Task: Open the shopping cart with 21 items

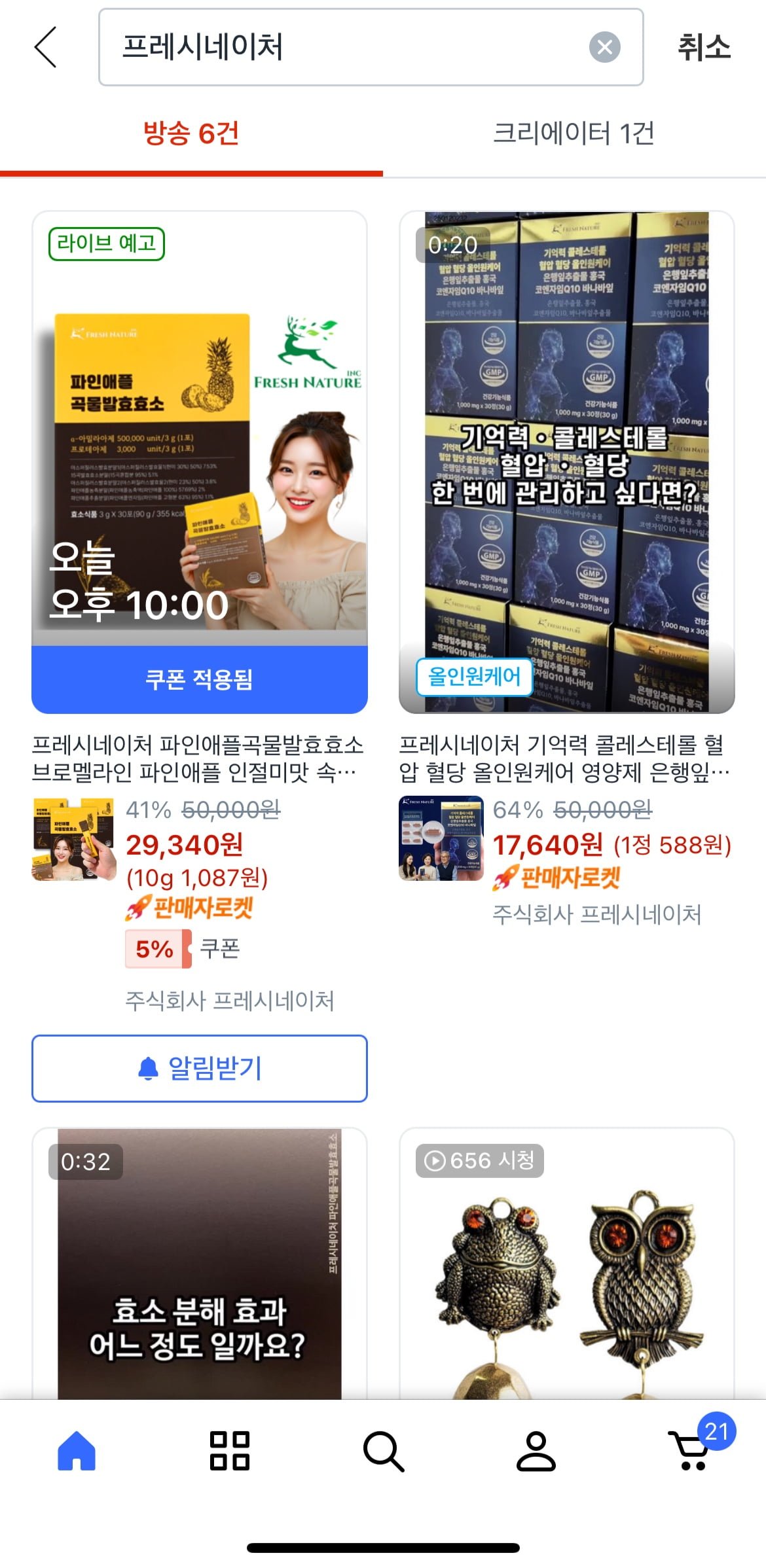Action: pyautogui.click(x=691, y=1451)
